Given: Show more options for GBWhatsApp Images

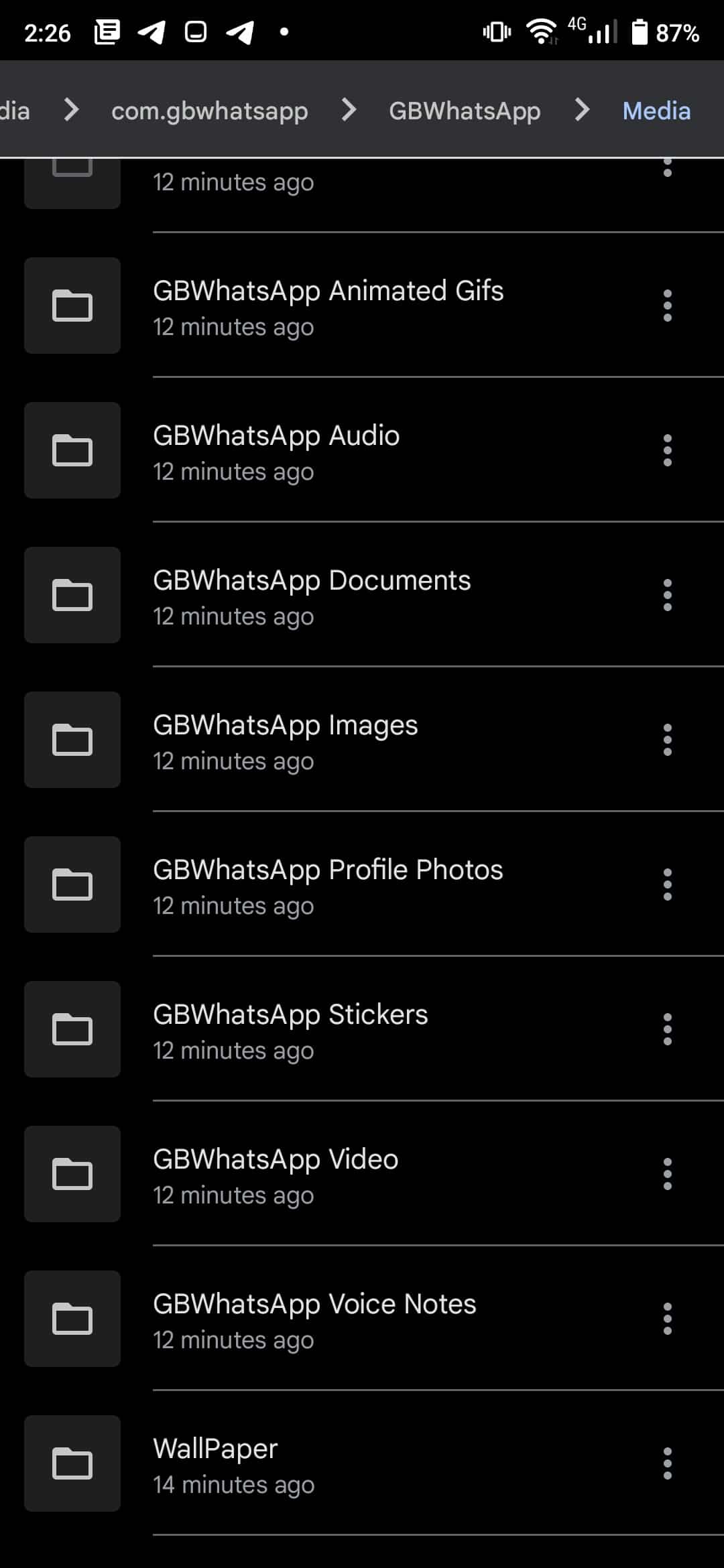Looking at the screenshot, I should [667, 740].
